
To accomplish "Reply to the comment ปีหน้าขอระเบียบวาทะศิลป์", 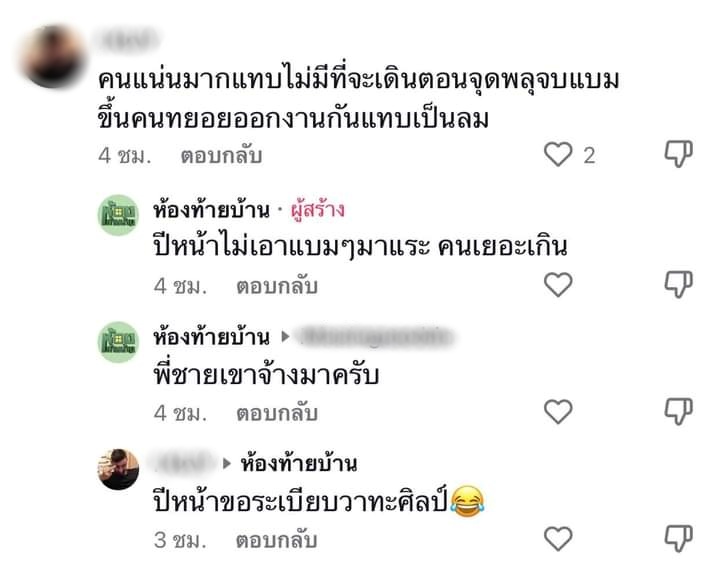I will 276,540.
